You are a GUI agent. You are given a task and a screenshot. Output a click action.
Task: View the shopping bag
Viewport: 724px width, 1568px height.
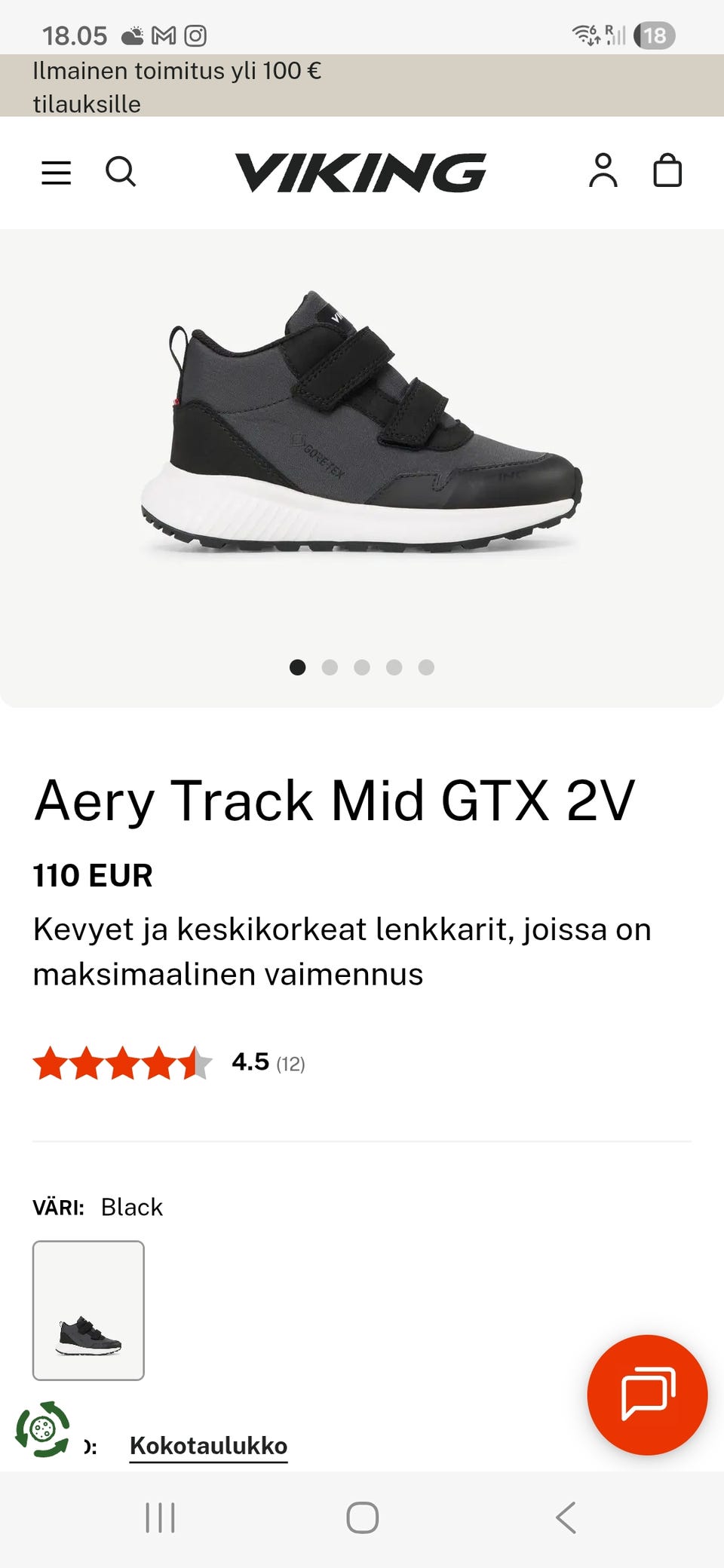tap(667, 171)
